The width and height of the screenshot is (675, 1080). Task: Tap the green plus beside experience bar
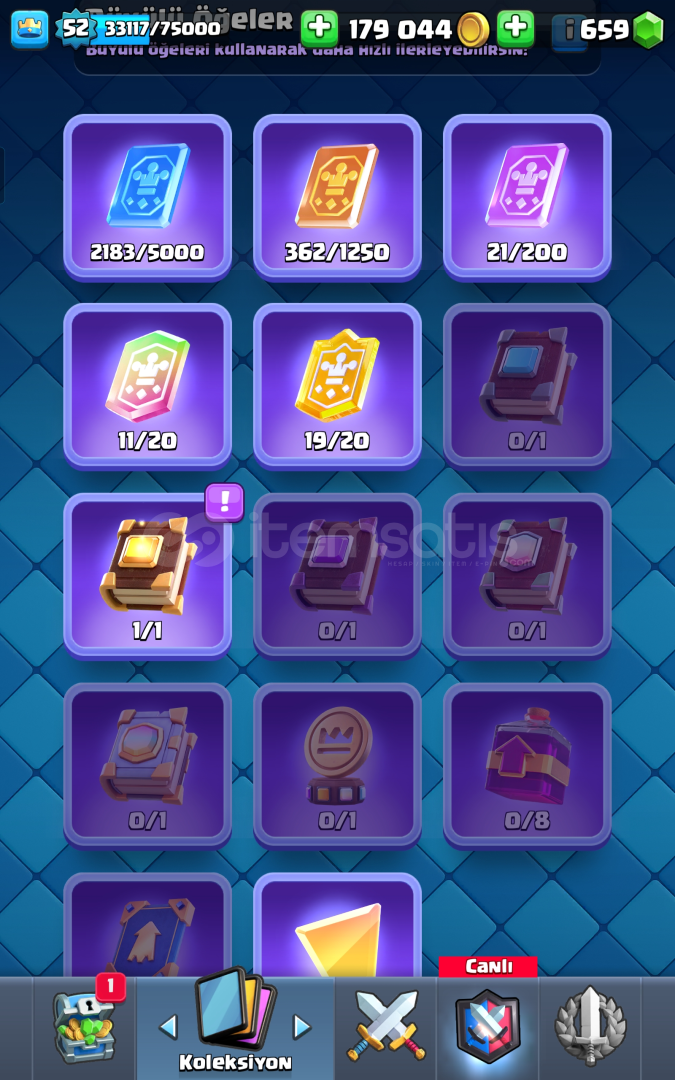[319, 29]
